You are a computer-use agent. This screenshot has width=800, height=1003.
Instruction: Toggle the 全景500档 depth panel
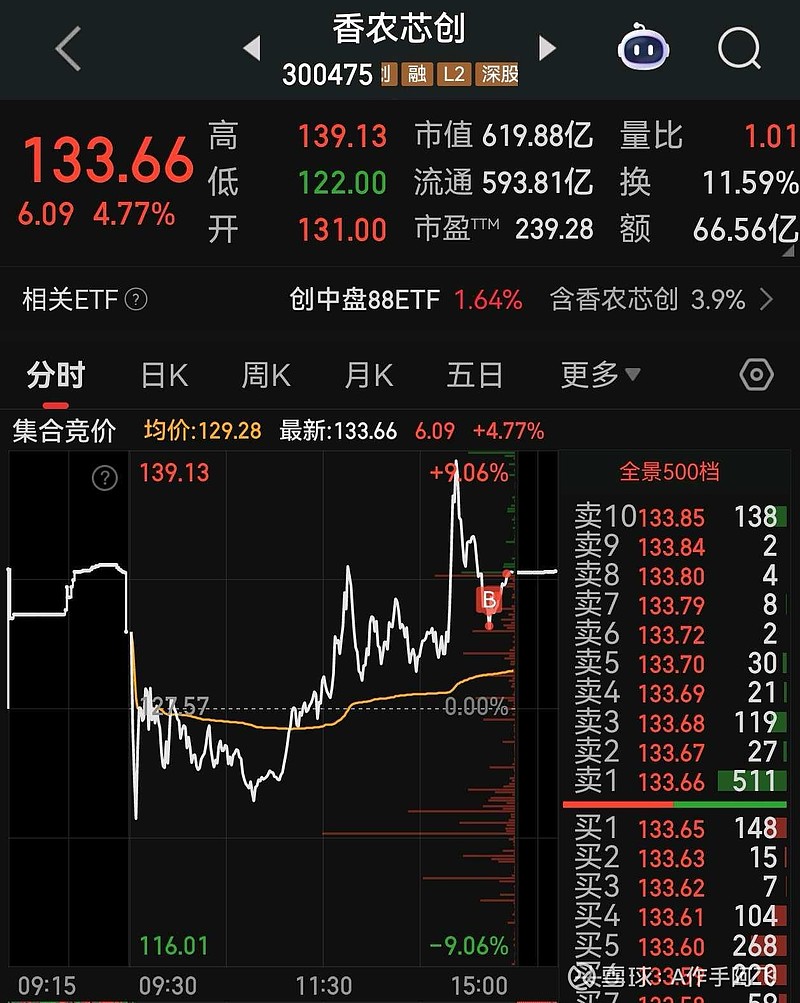[x=672, y=471]
